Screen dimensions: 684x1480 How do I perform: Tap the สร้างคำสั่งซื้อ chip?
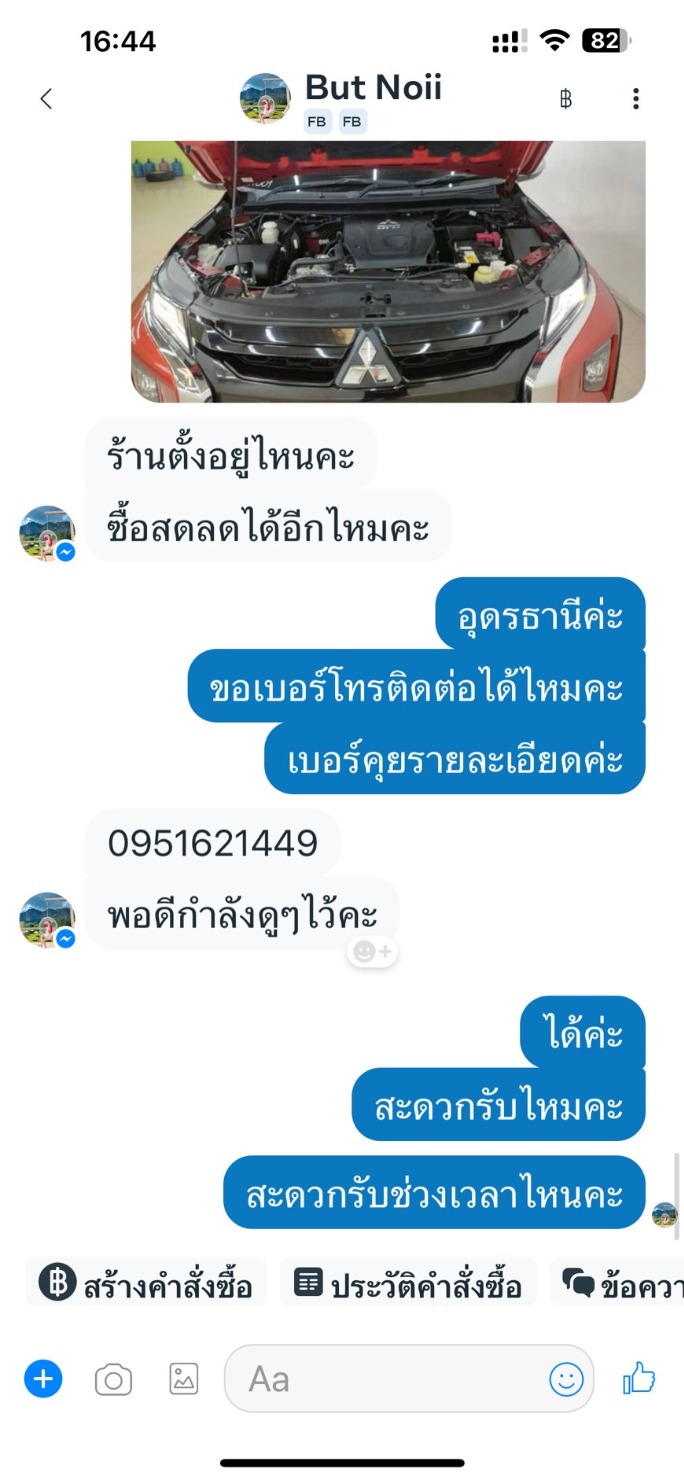click(146, 1284)
